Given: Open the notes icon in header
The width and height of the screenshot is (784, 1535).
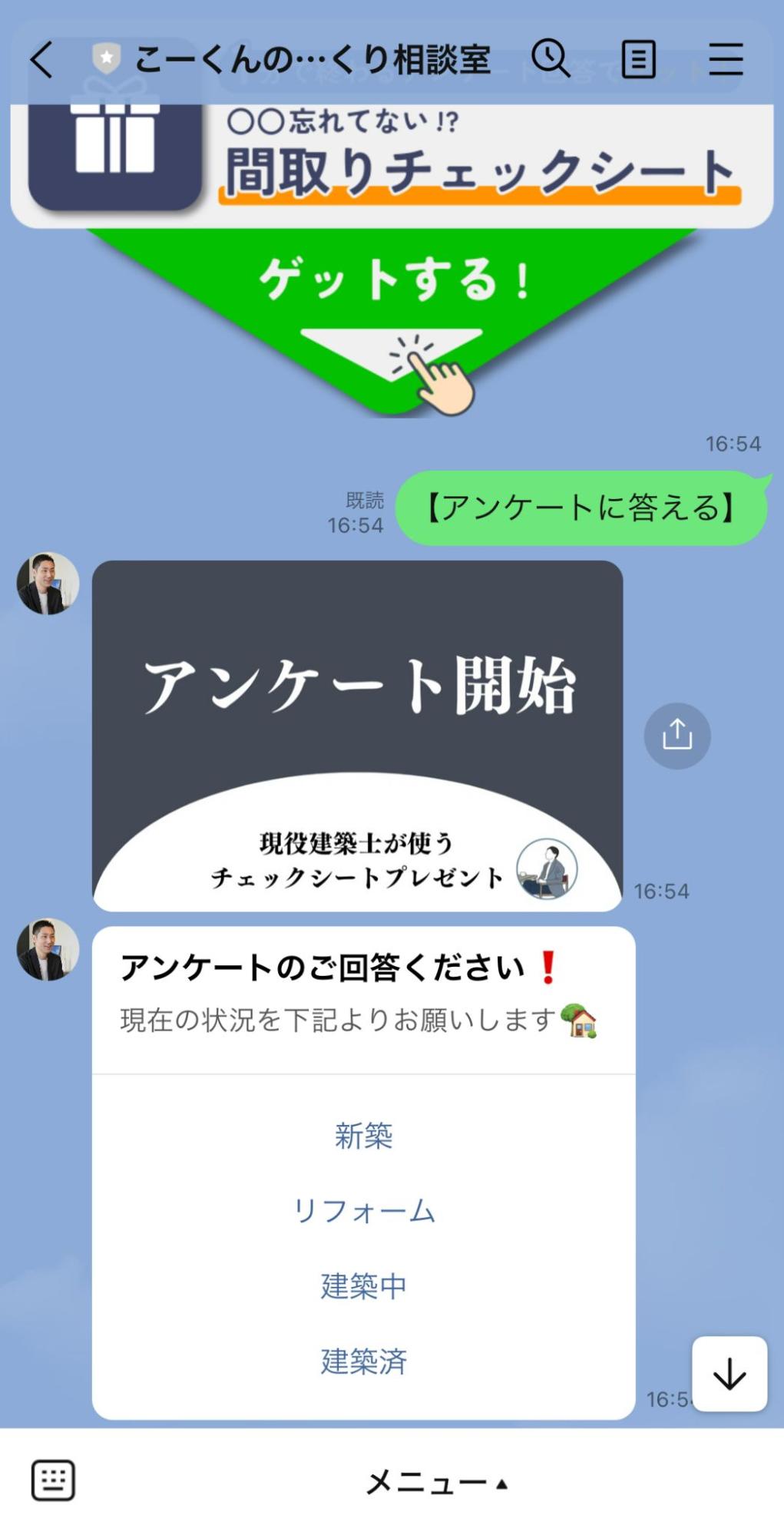Looking at the screenshot, I should 638,60.
